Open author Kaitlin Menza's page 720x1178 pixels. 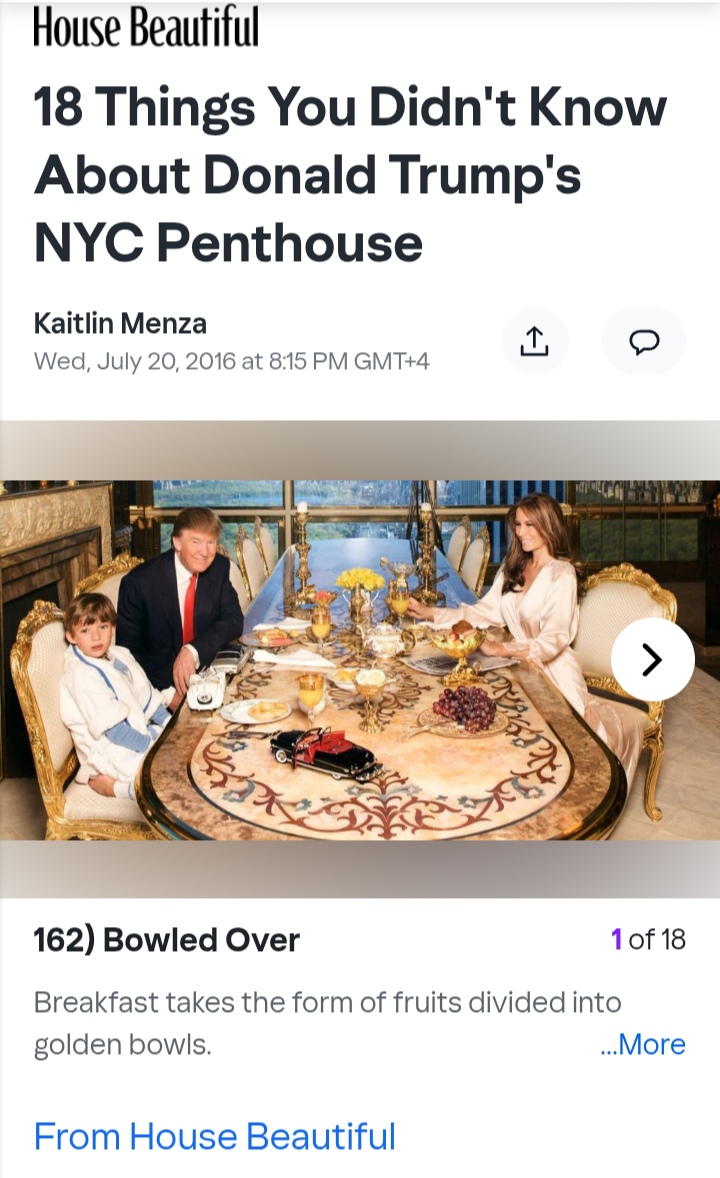120,323
